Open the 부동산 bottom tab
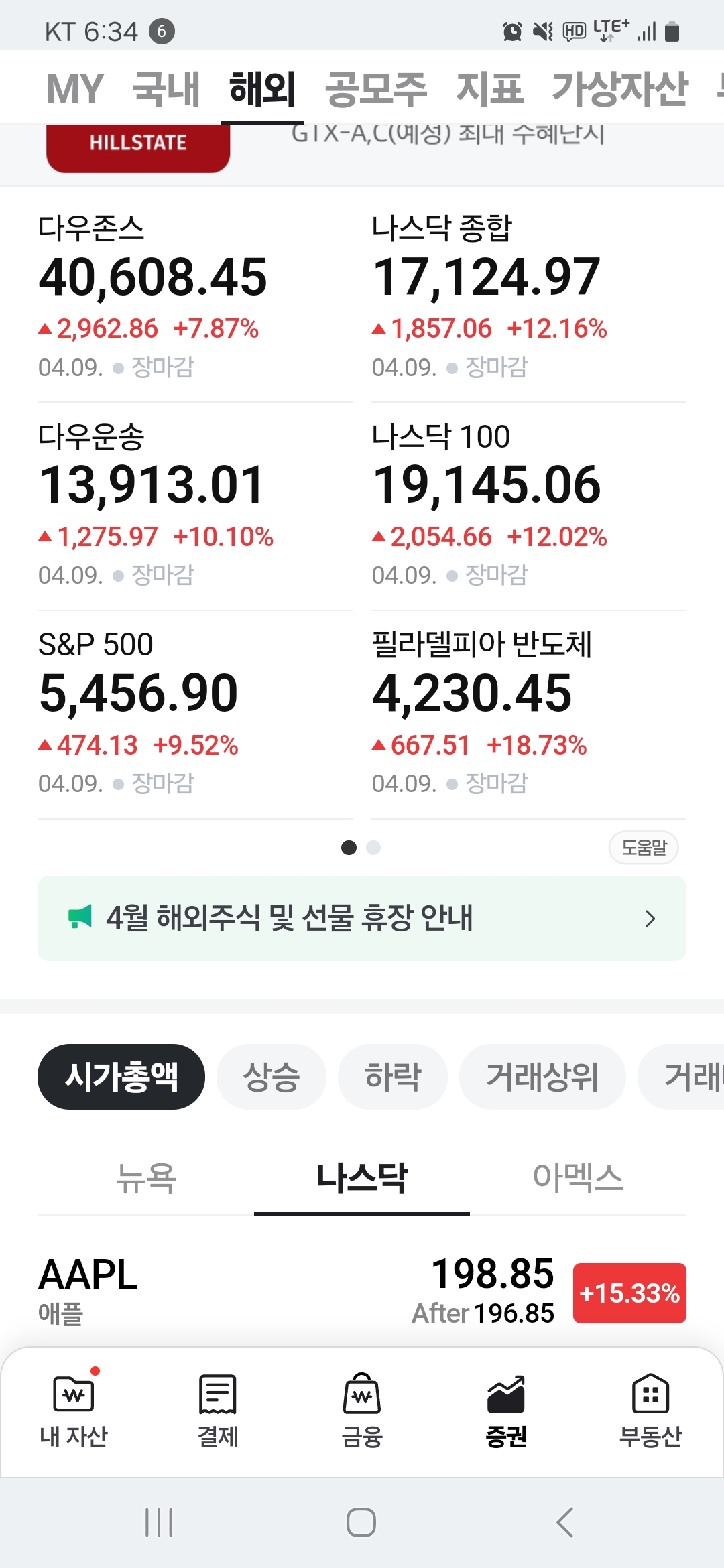The height and width of the screenshot is (1568, 724). click(650, 1409)
